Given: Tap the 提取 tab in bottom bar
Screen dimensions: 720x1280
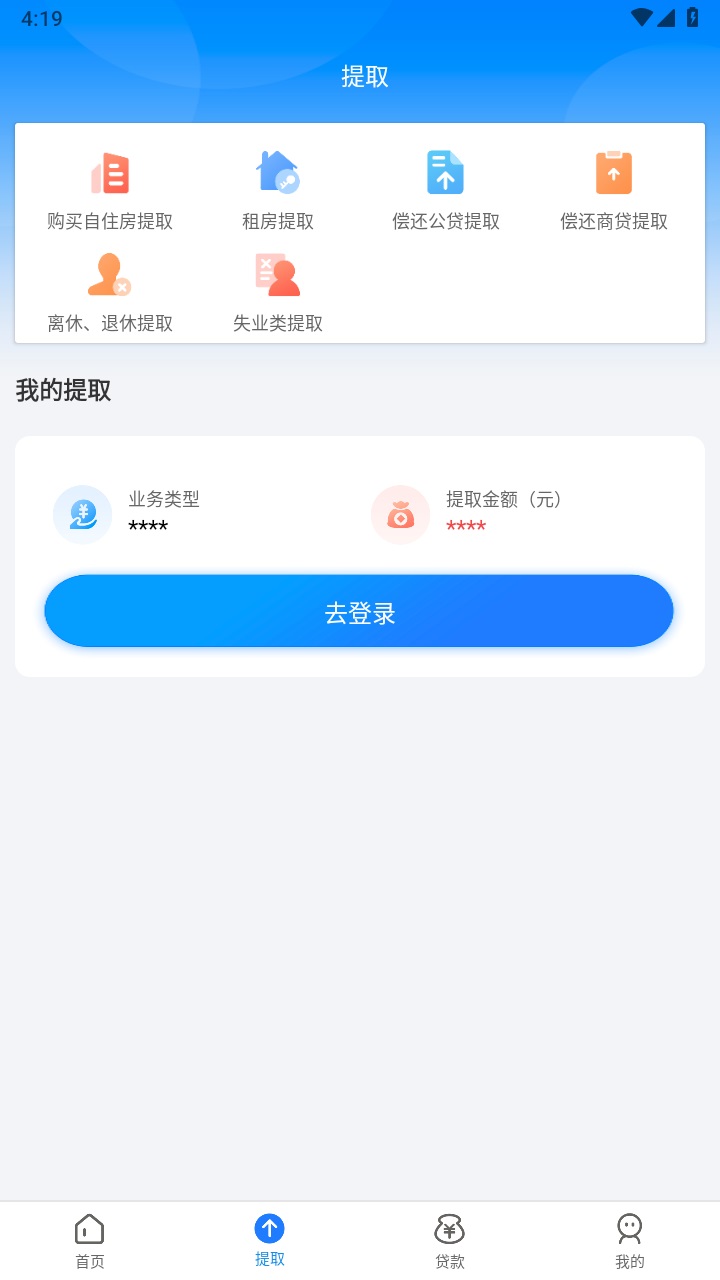Looking at the screenshot, I should [x=270, y=1241].
